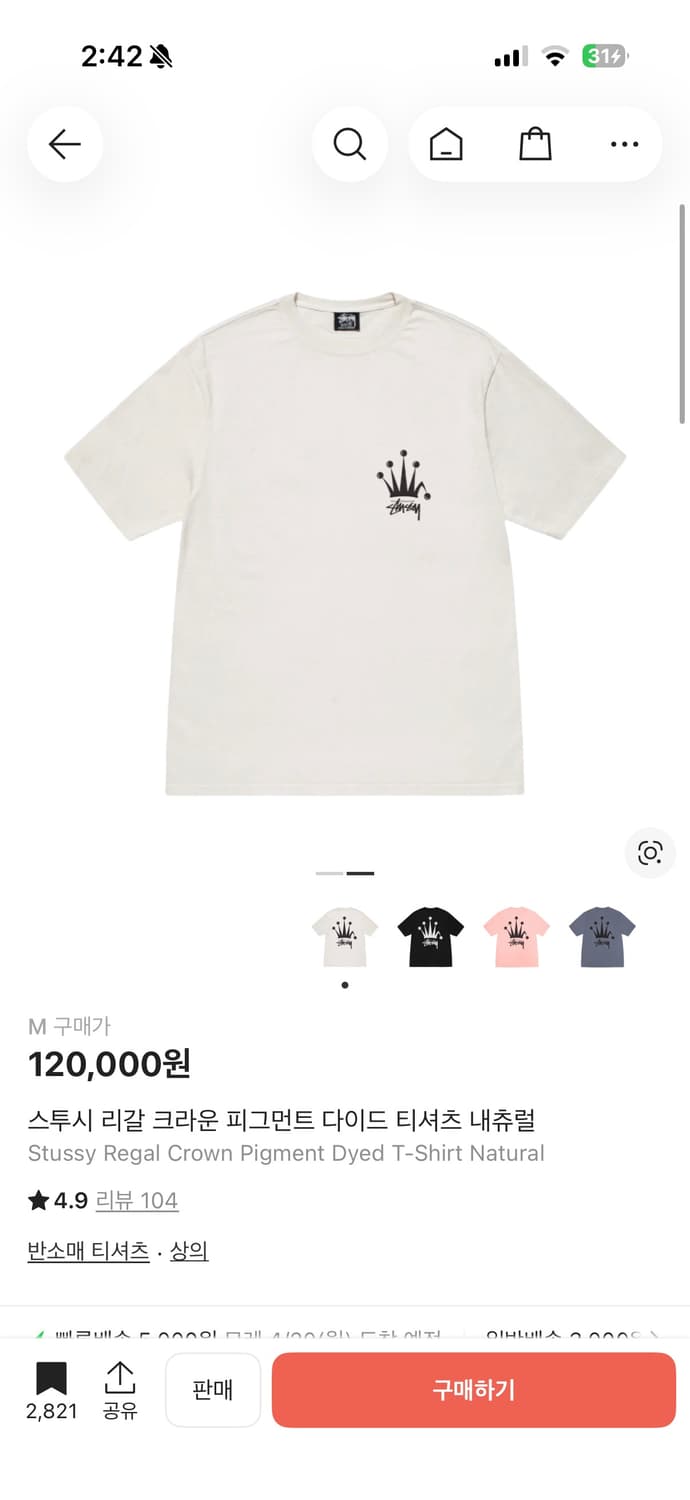Open the three-dot overflow menu
690x1500 pixels.
coord(624,145)
